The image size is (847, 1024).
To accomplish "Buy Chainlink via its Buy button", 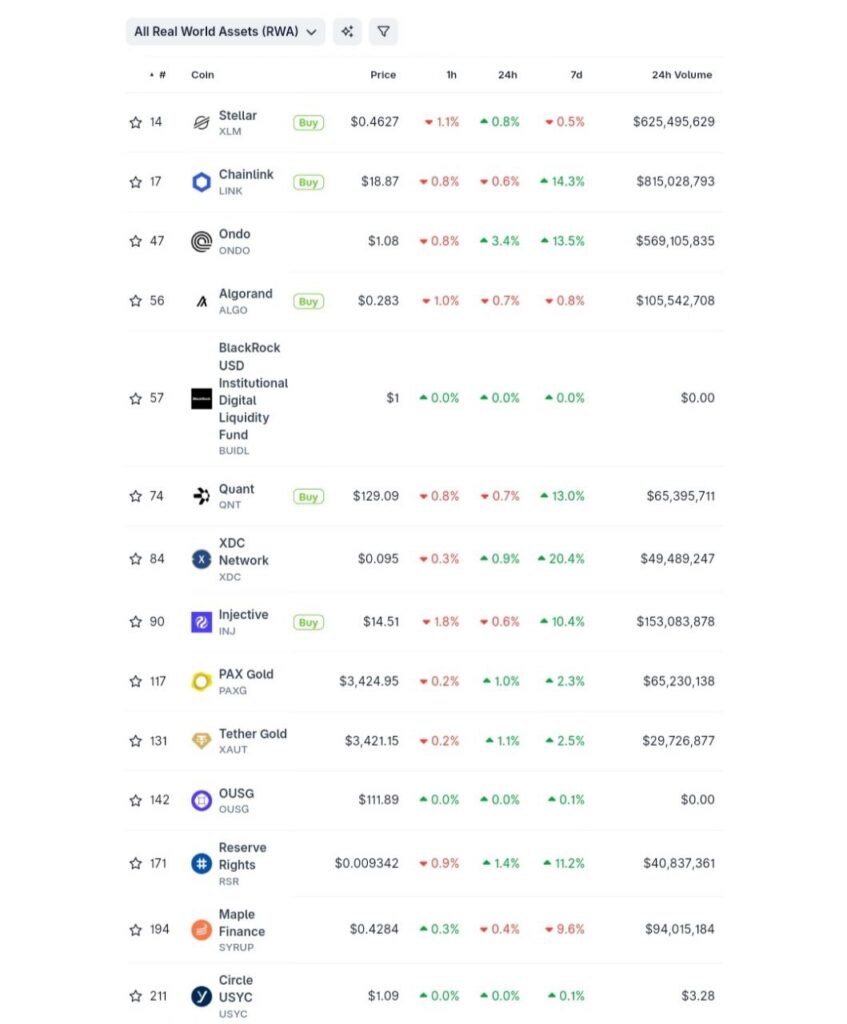I will (x=308, y=182).
